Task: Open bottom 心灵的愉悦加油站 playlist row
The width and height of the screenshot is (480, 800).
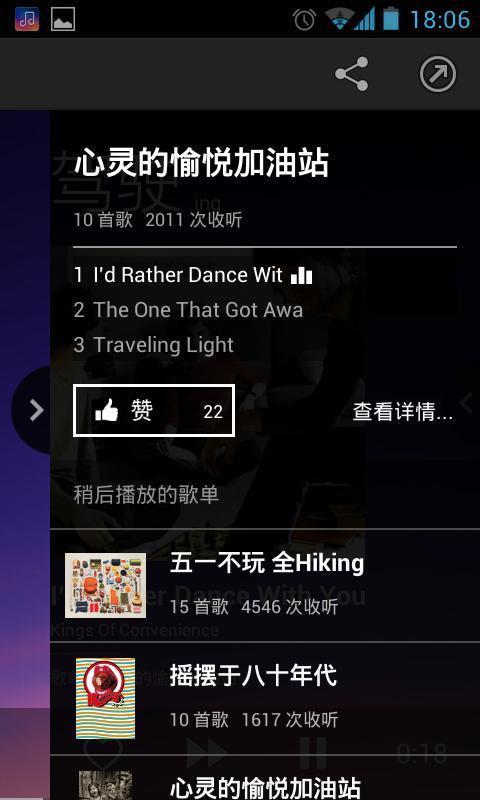Action: coord(265,778)
